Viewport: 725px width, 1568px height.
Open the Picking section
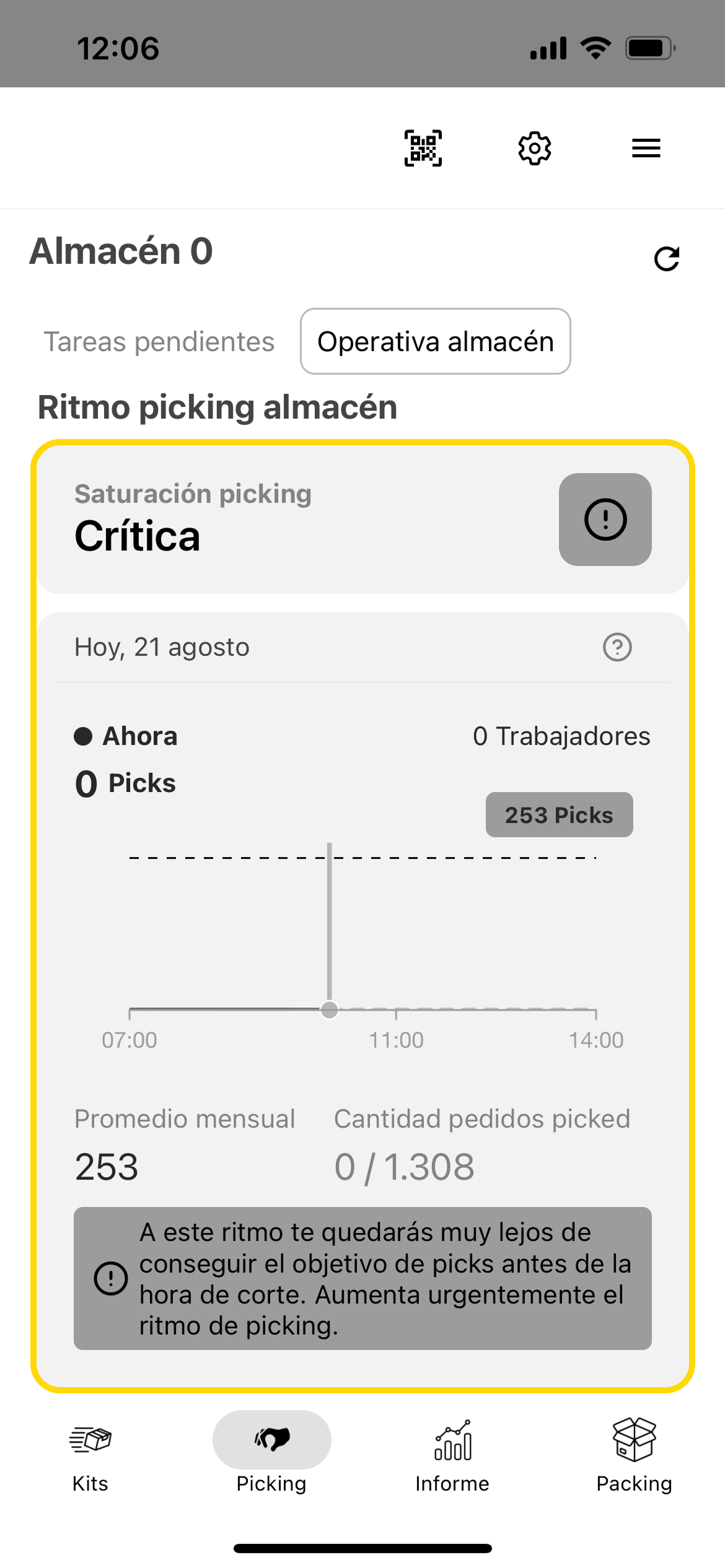coord(271,1455)
